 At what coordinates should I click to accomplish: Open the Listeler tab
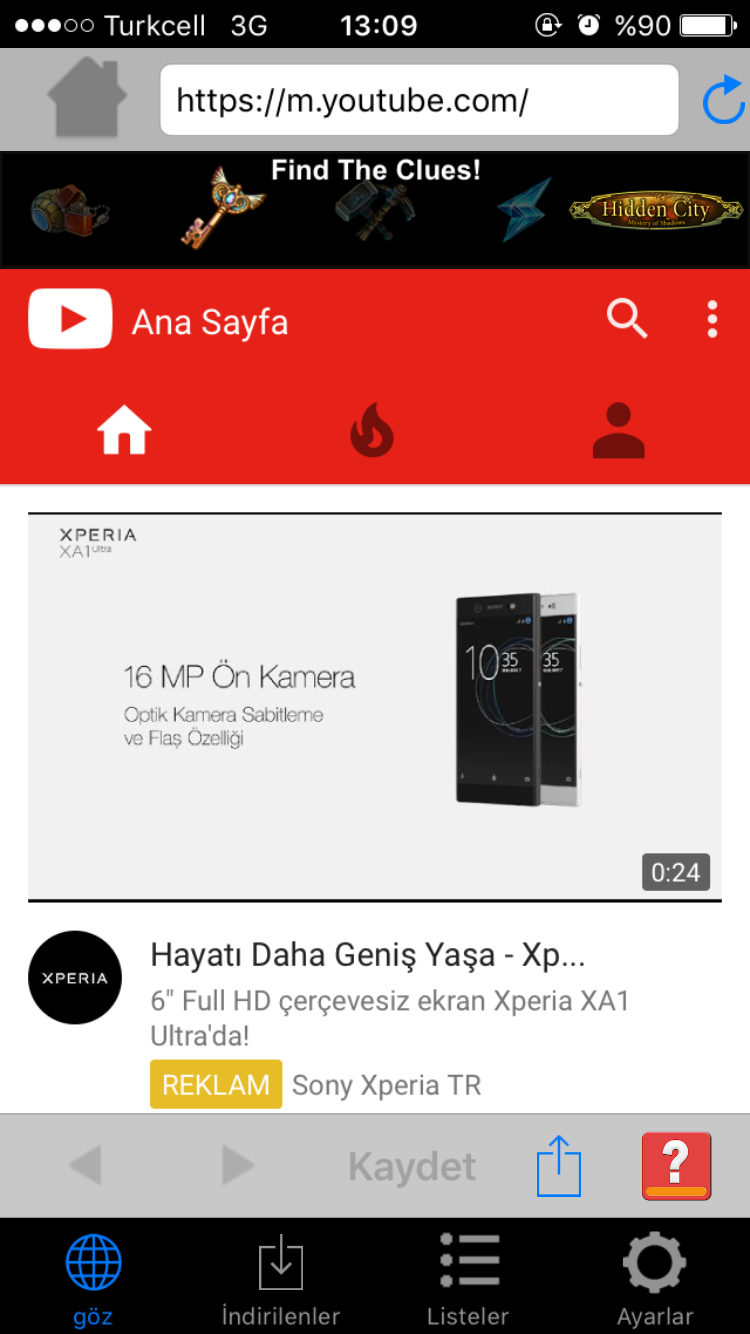pos(468,1278)
